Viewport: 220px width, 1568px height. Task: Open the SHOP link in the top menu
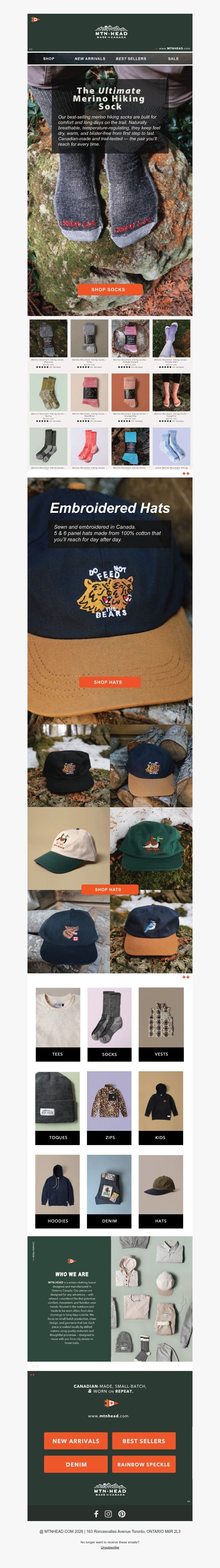49,59
